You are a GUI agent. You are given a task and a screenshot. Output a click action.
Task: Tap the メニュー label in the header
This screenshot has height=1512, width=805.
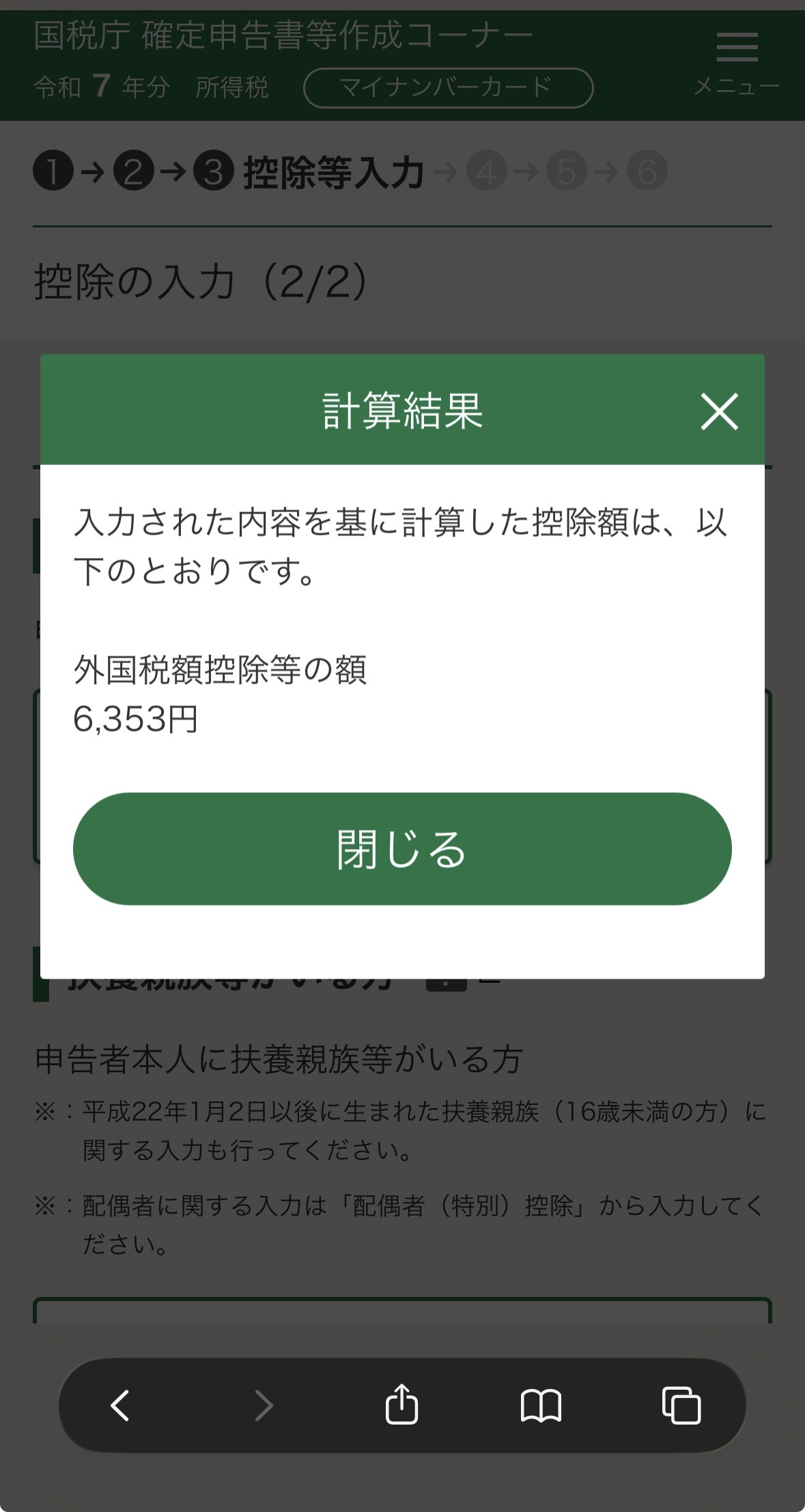pyautogui.click(x=735, y=86)
